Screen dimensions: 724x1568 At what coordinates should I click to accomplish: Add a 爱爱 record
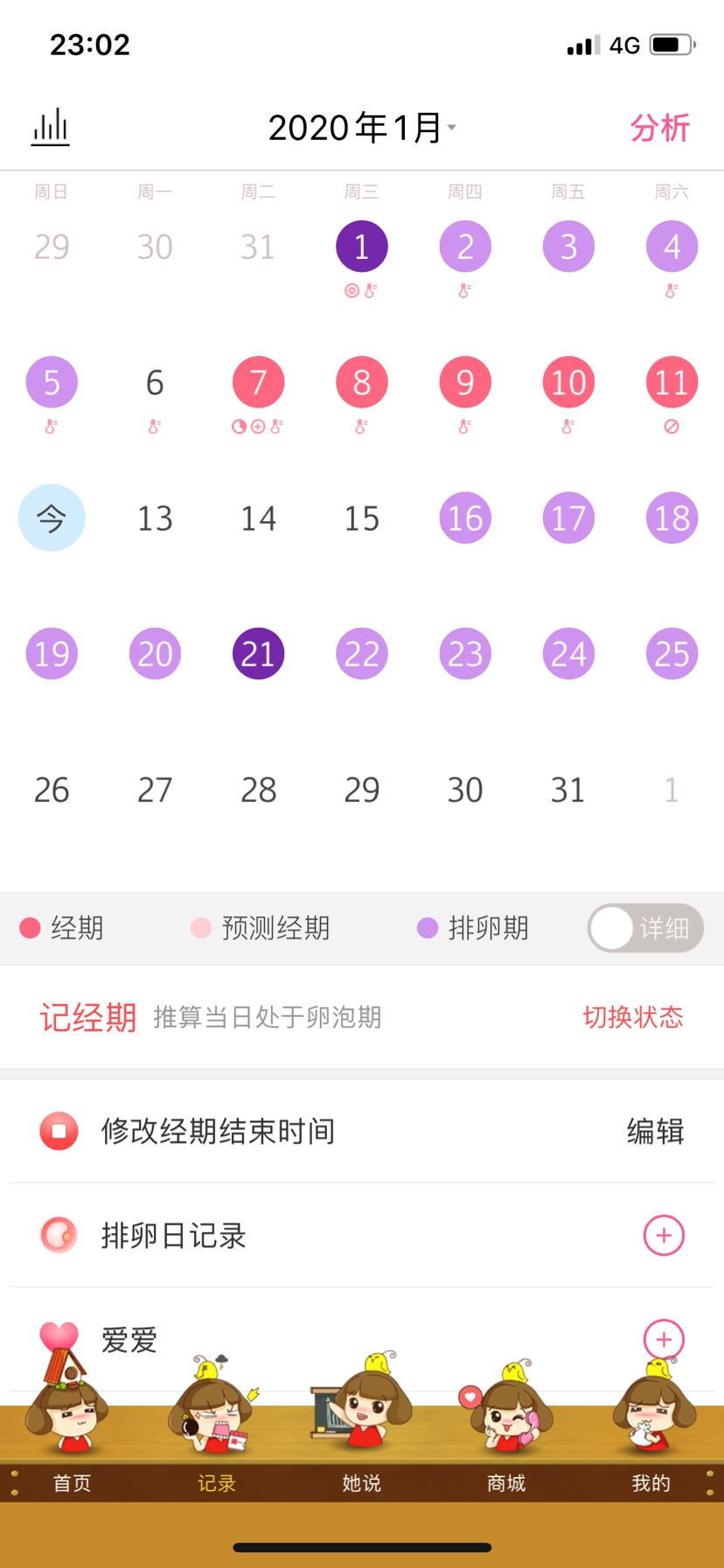(664, 1339)
